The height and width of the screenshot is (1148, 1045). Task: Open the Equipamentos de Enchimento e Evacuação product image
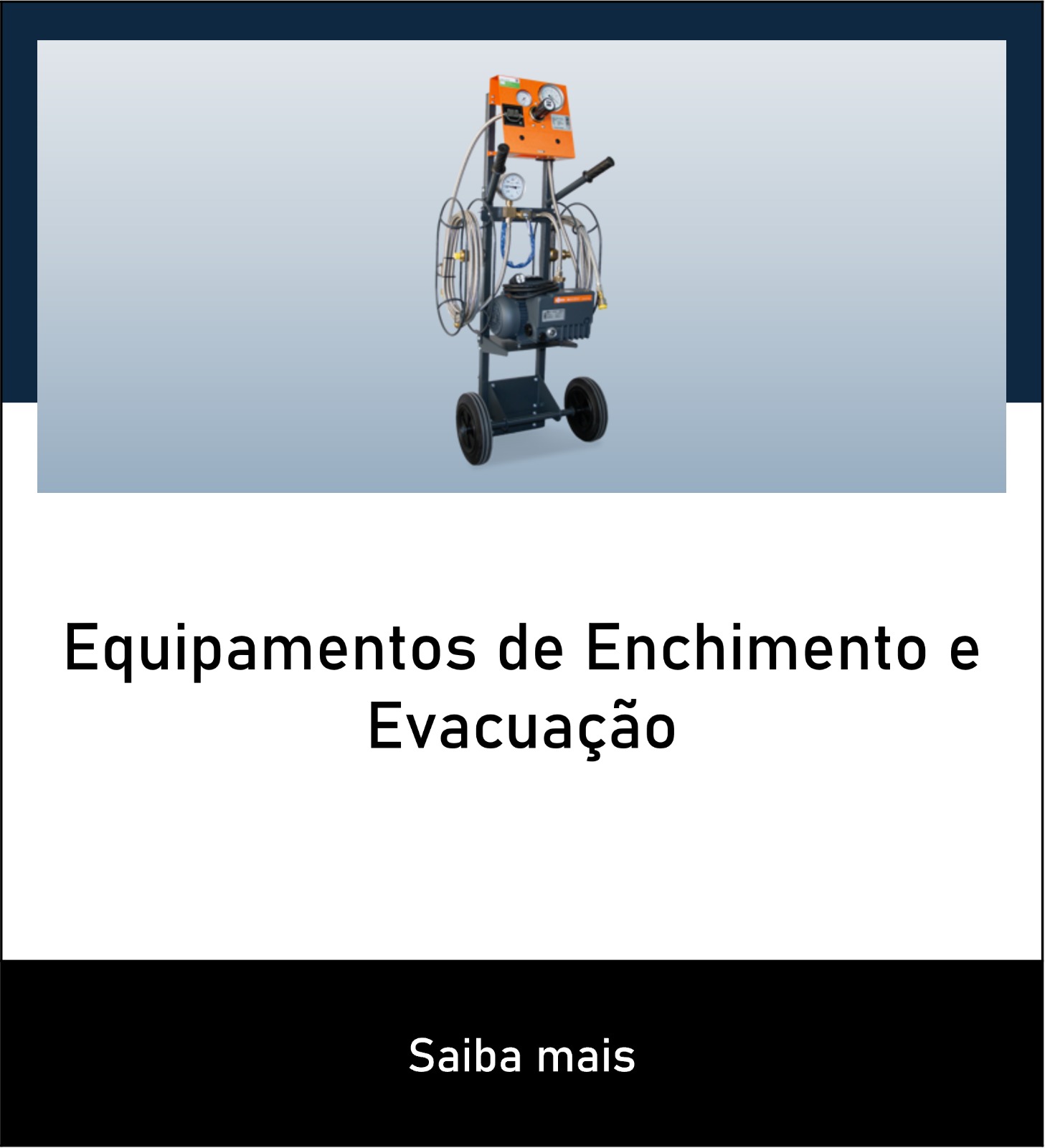pos(521,266)
